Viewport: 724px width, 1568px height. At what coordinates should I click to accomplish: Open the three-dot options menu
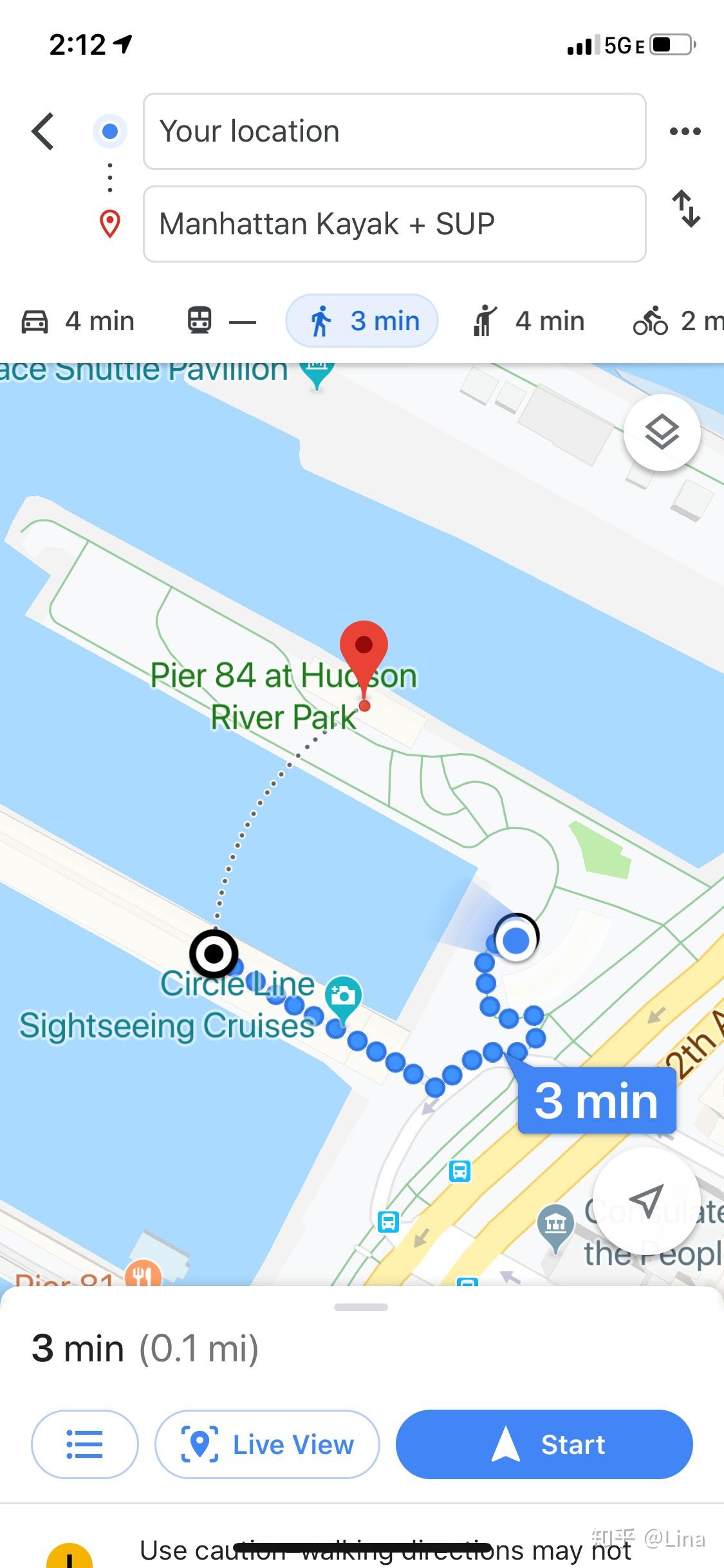685,131
